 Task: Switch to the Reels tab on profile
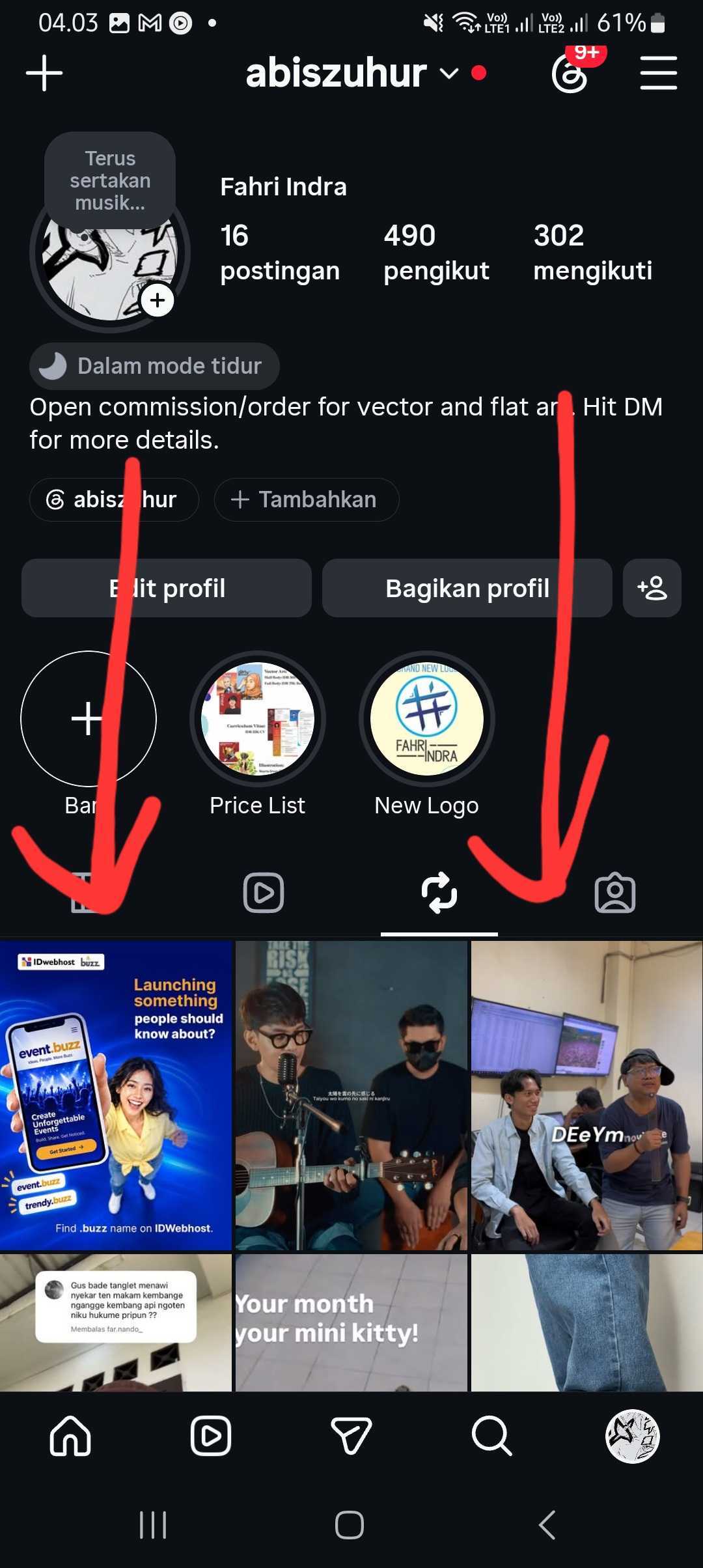coord(264,893)
